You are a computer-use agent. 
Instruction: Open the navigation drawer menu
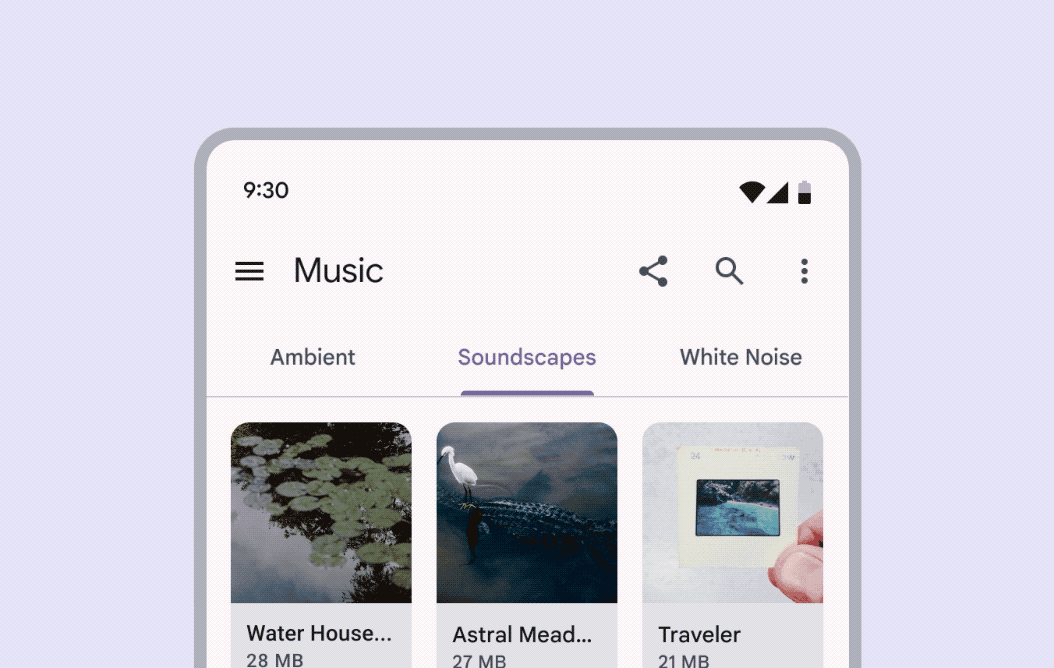pyautogui.click(x=249, y=271)
